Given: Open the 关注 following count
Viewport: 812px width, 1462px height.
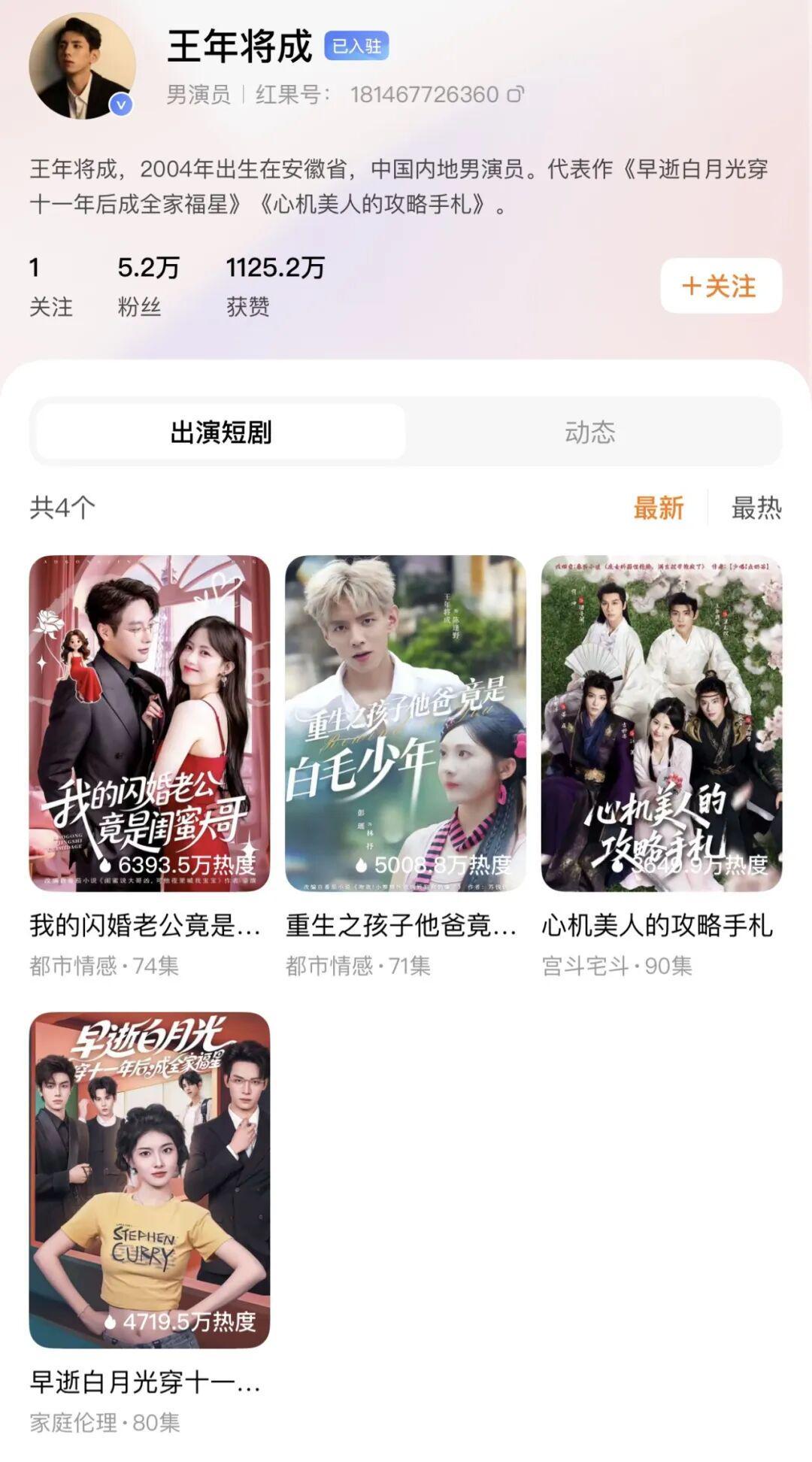Looking at the screenshot, I should point(50,287).
